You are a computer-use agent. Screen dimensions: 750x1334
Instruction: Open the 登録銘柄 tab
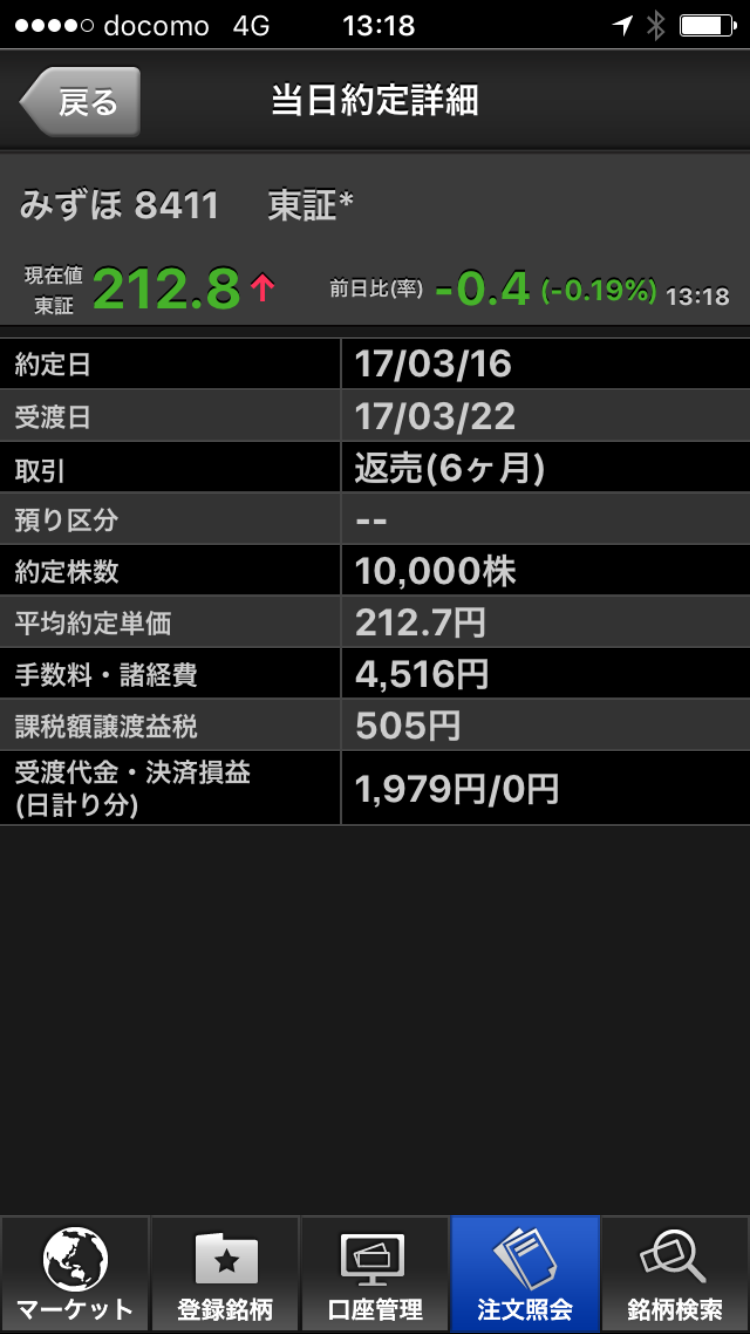coord(225,1274)
